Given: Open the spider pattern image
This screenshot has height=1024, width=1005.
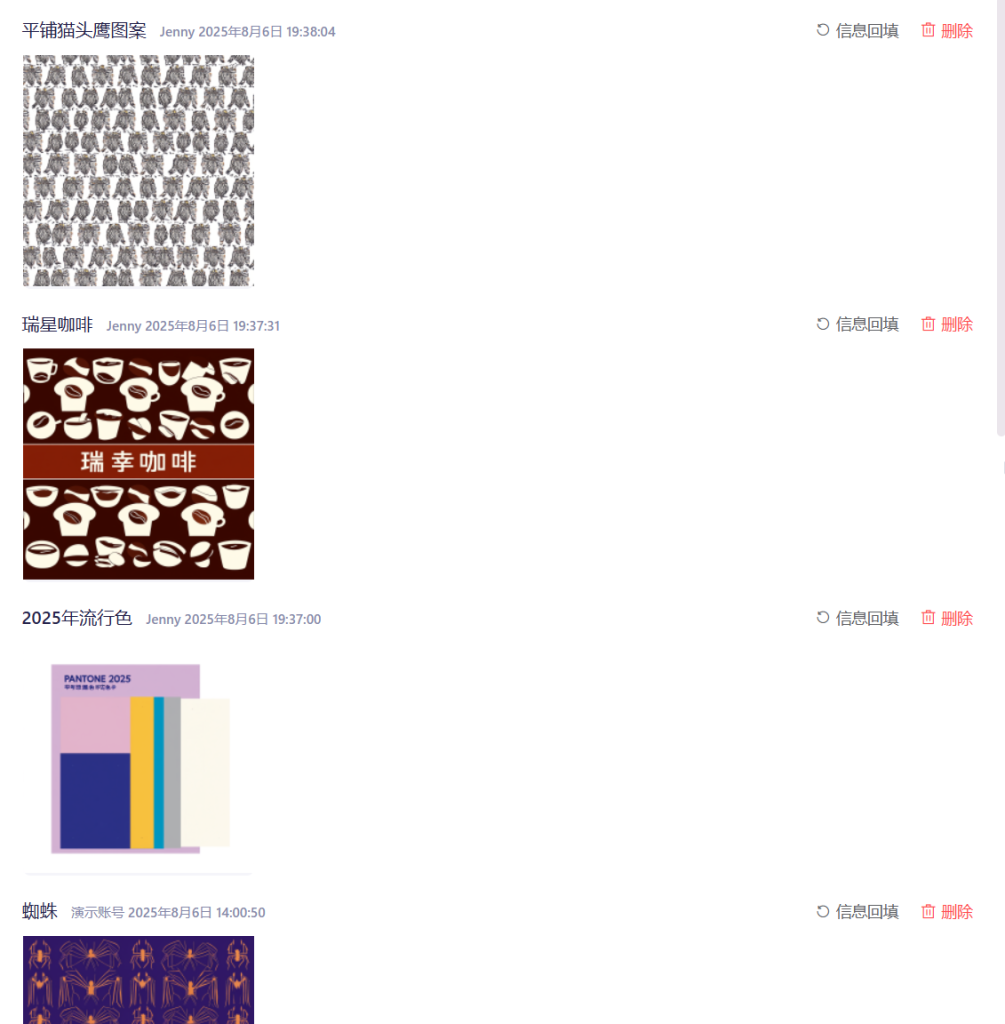Looking at the screenshot, I should pyautogui.click(x=138, y=980).
